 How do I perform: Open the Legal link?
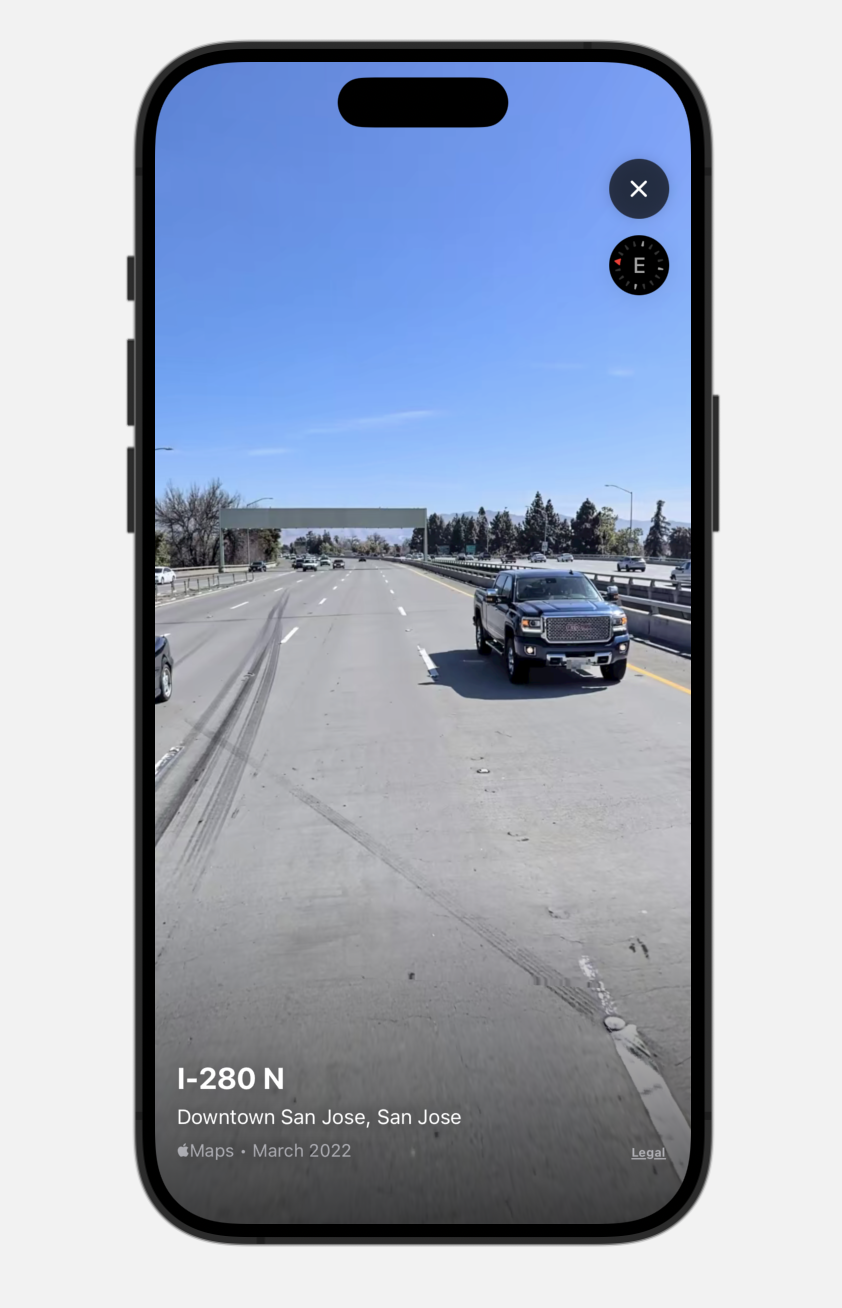pyautogui.click(x=648, y=1153)
